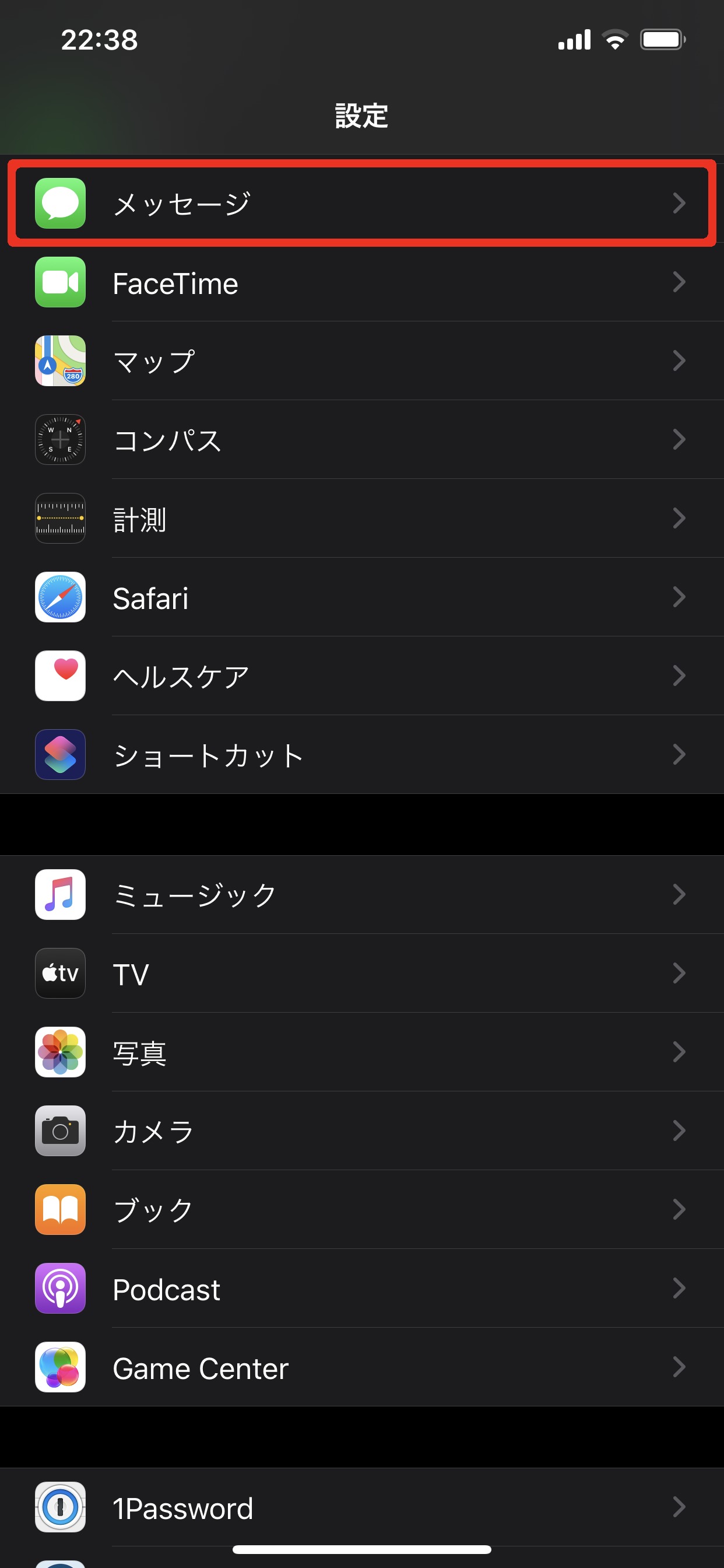
Task: Open Game Center settings
Action: pos(361,1367)
